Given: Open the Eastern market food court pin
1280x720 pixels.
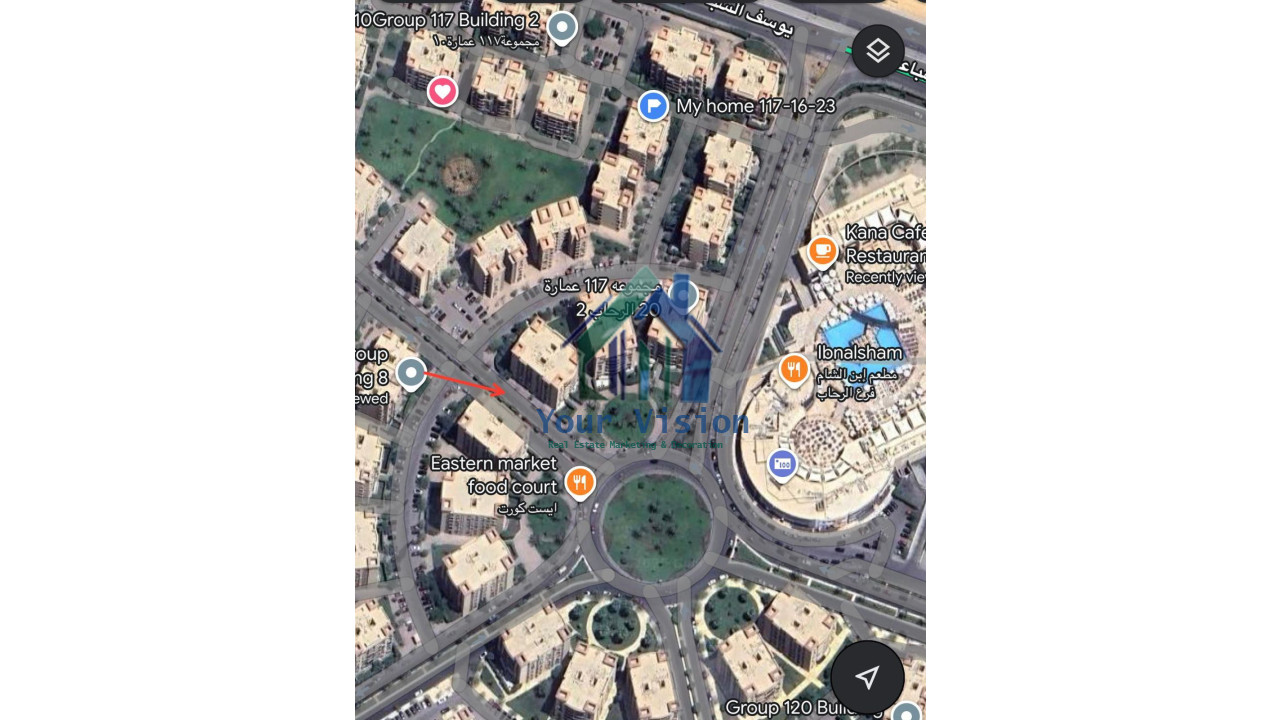Looking at the screenshot, I should (x=580, y=482).
